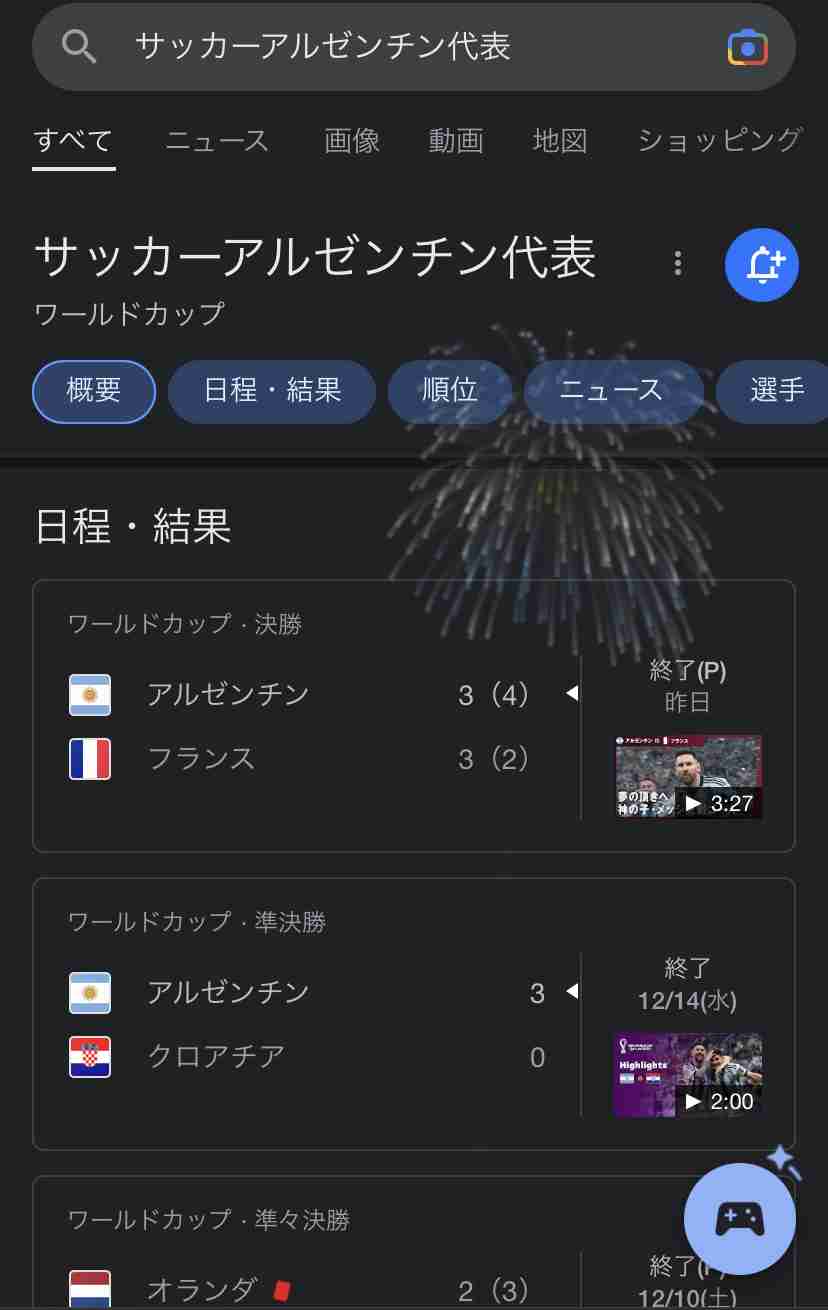Play the 3:27 final match highlight video
This screenshot has width=828, height=1310.
pyautogui.click(x=687, y=777)
